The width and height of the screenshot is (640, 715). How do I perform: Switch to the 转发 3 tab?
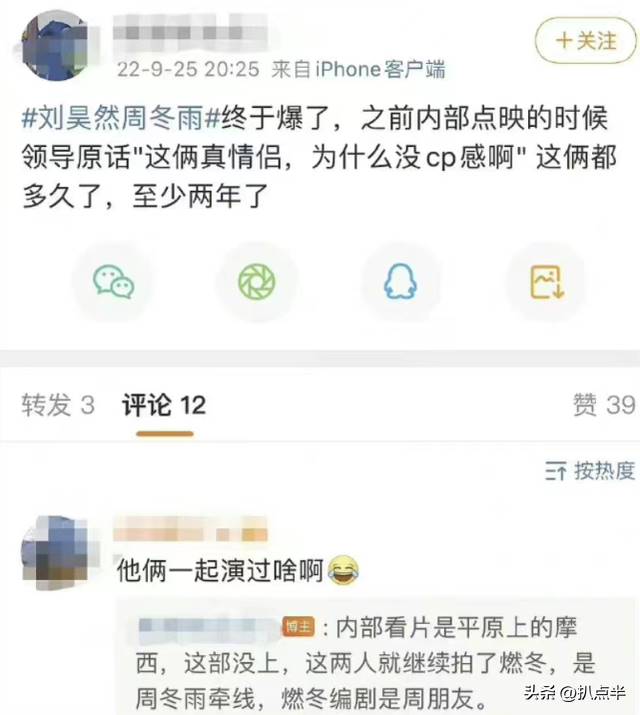[58, 404]
